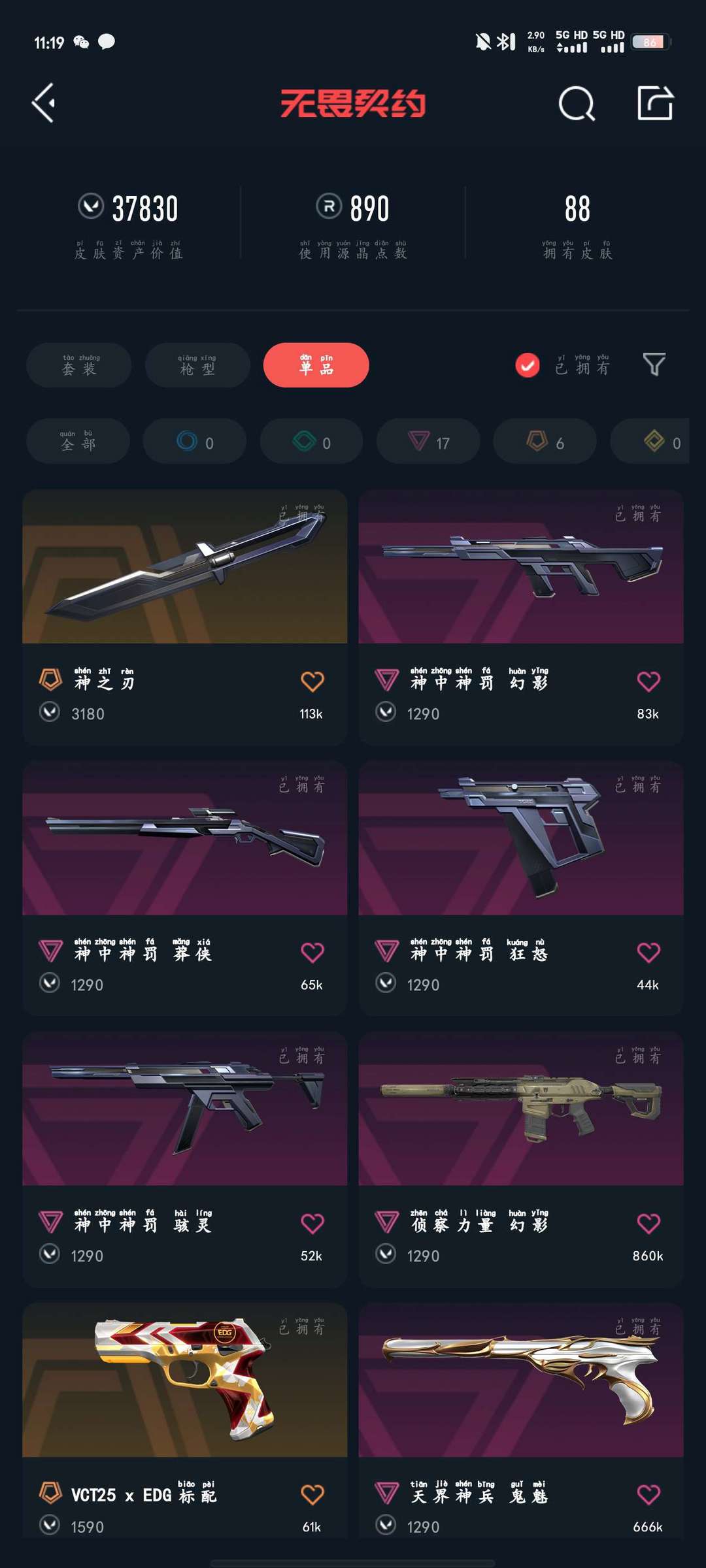This screenshot has height=1568, width=706.
Task: Select the 单品 tab
Action: coord(316,365)
